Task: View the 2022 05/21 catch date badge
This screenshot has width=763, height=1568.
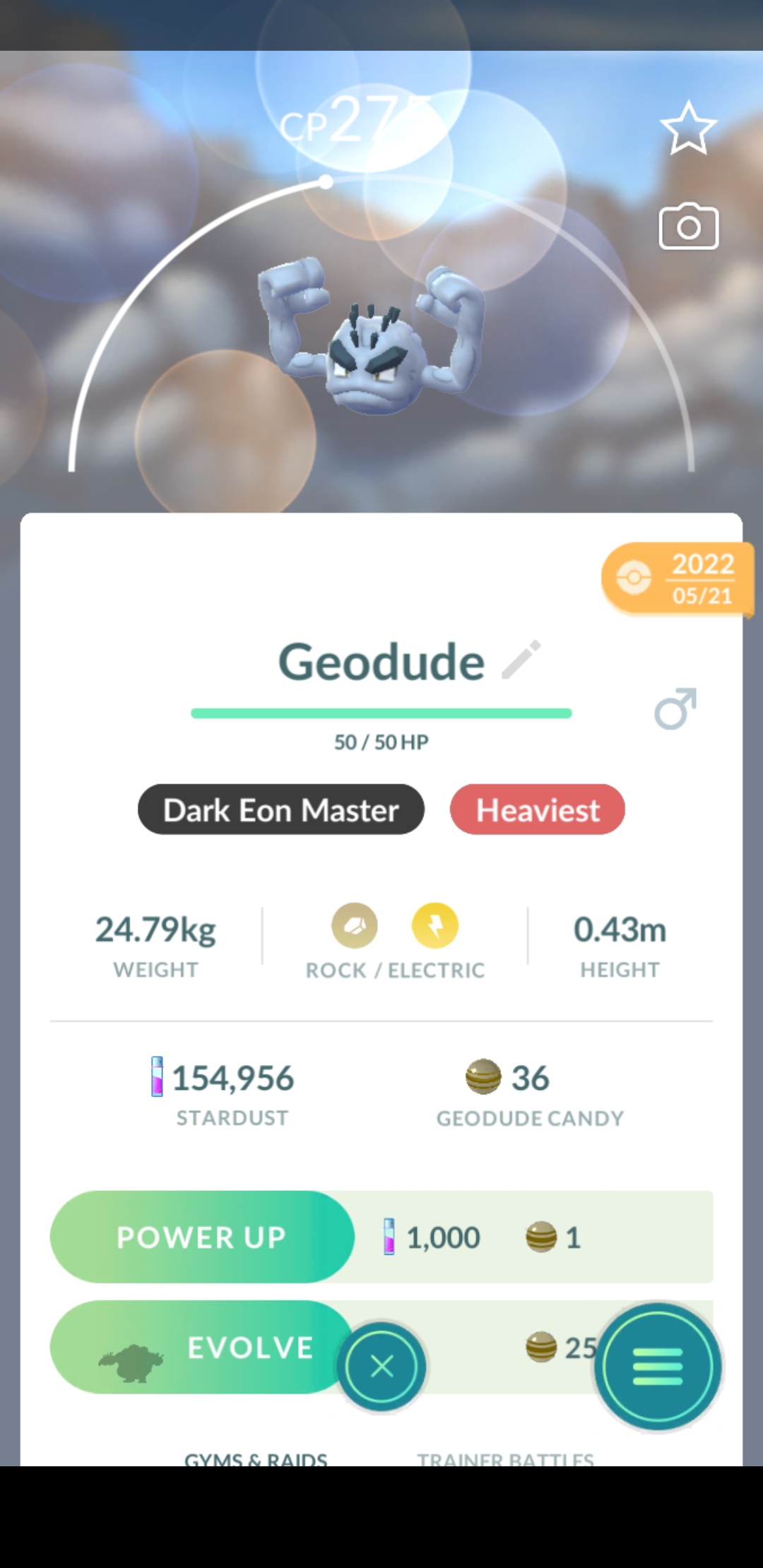Action: 677,579
